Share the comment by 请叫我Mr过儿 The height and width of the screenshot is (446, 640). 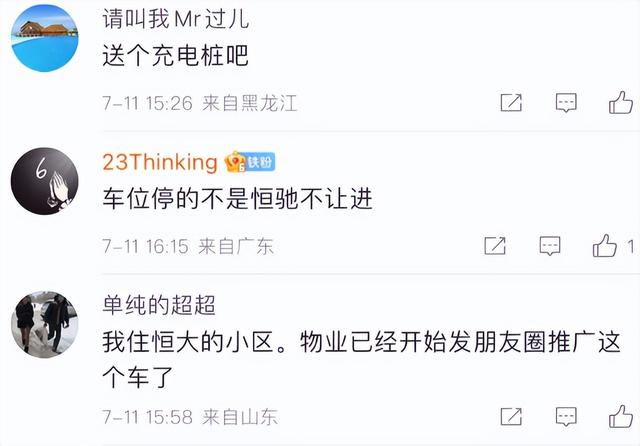511,102
